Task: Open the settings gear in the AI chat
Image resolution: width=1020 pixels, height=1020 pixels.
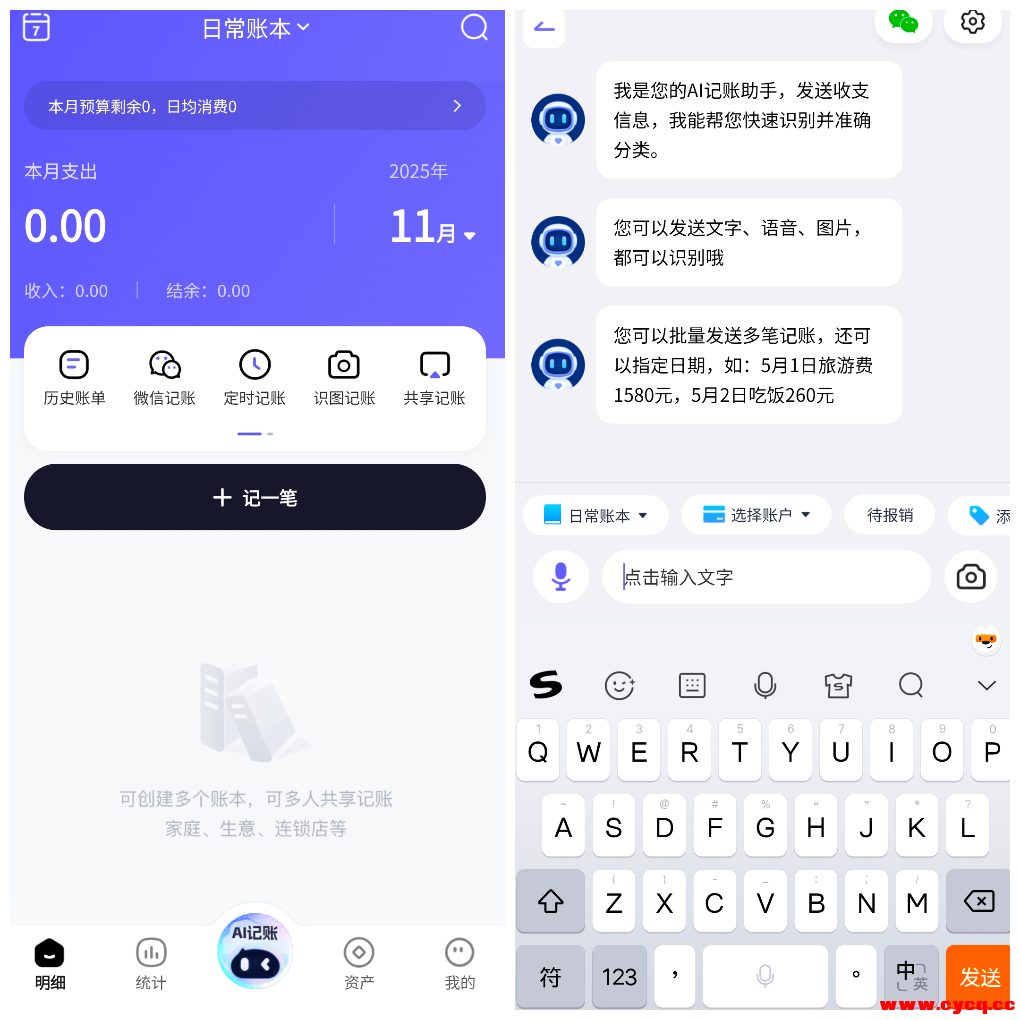Action: [x=972, y=22]
